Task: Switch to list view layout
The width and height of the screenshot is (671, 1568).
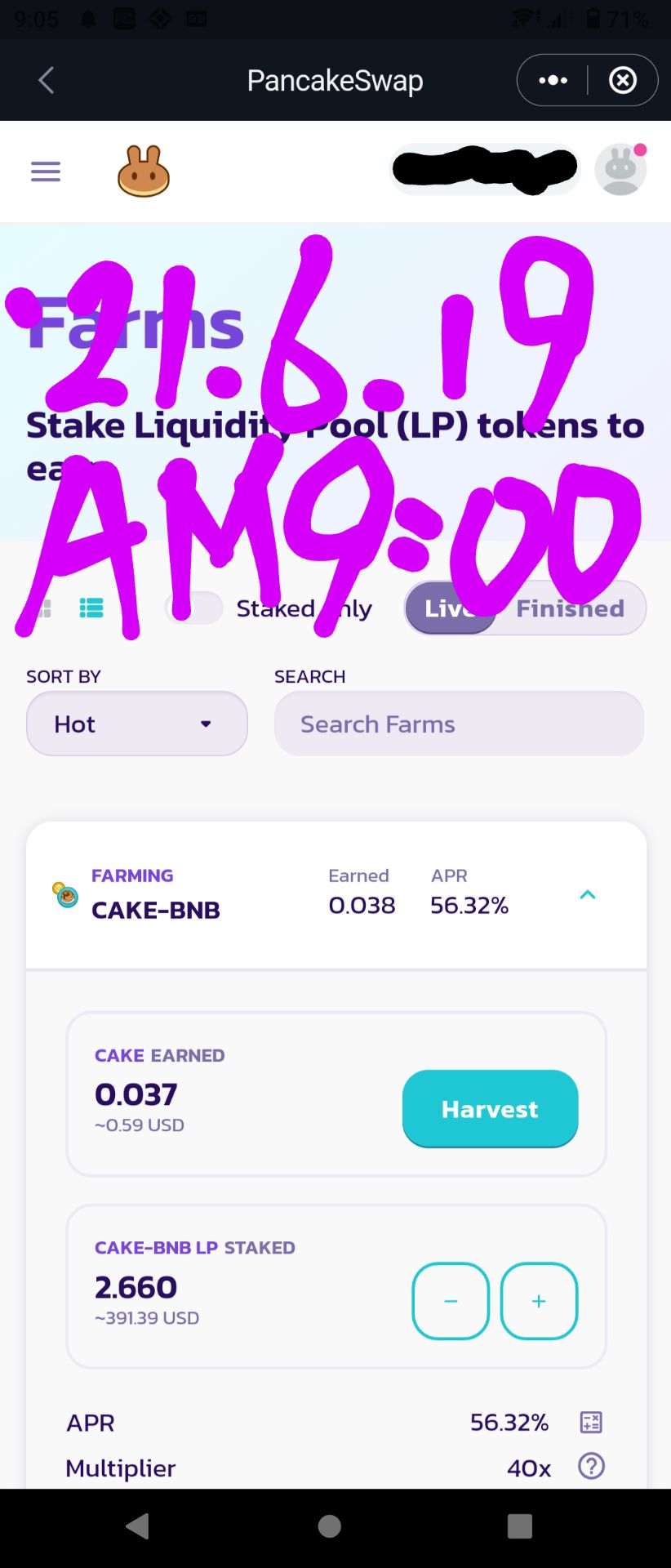Action: (91, 608)
